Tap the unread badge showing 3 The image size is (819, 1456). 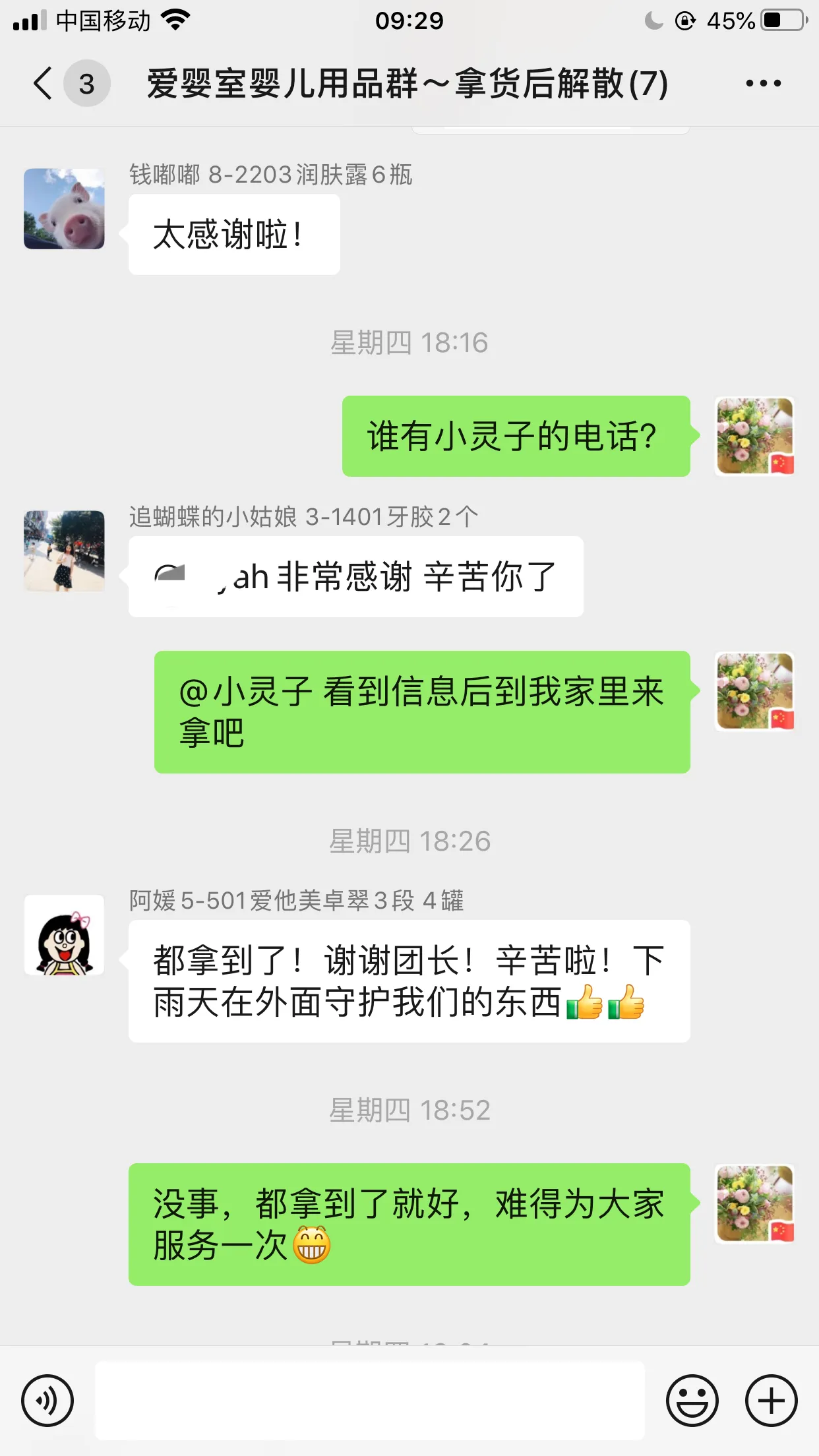pyautogui.click(x=87, y=84)
